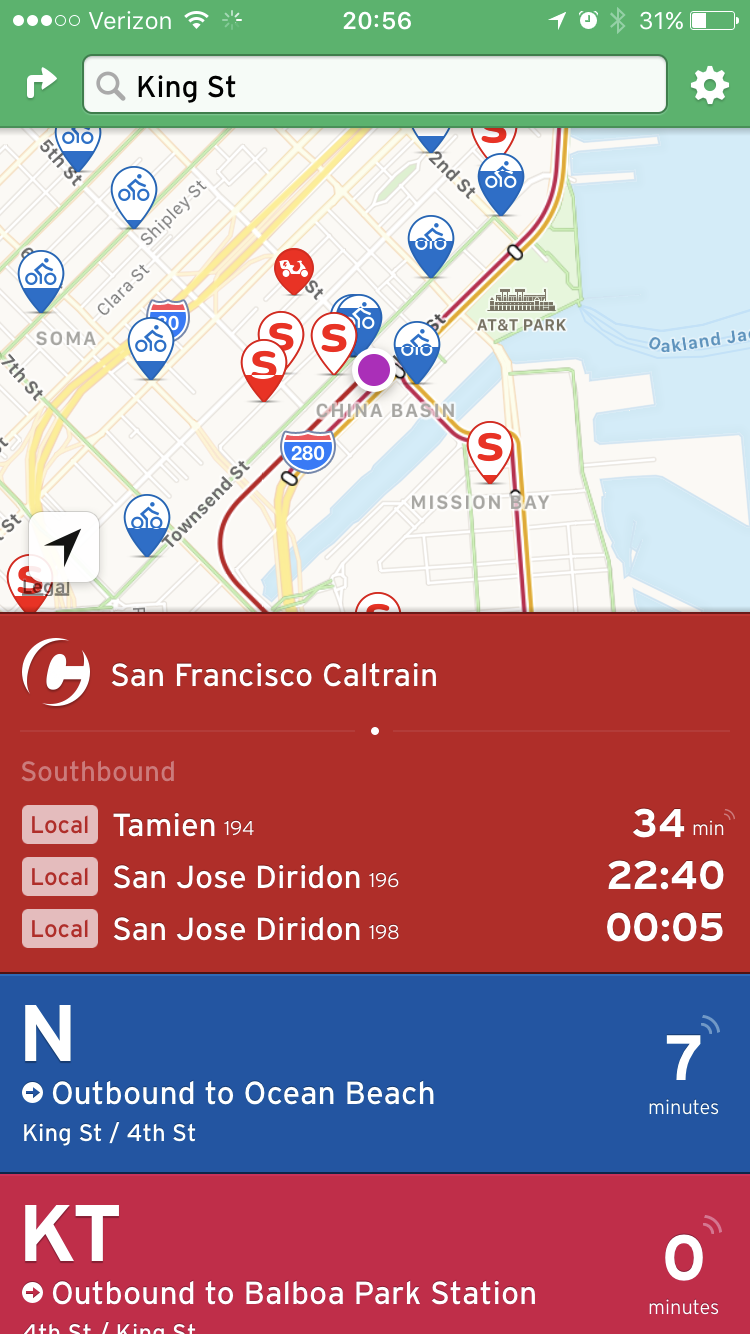Tap the bike share pin near Townsend St
This screenshot has height=1334, width=750.
[x=147, y=522]
